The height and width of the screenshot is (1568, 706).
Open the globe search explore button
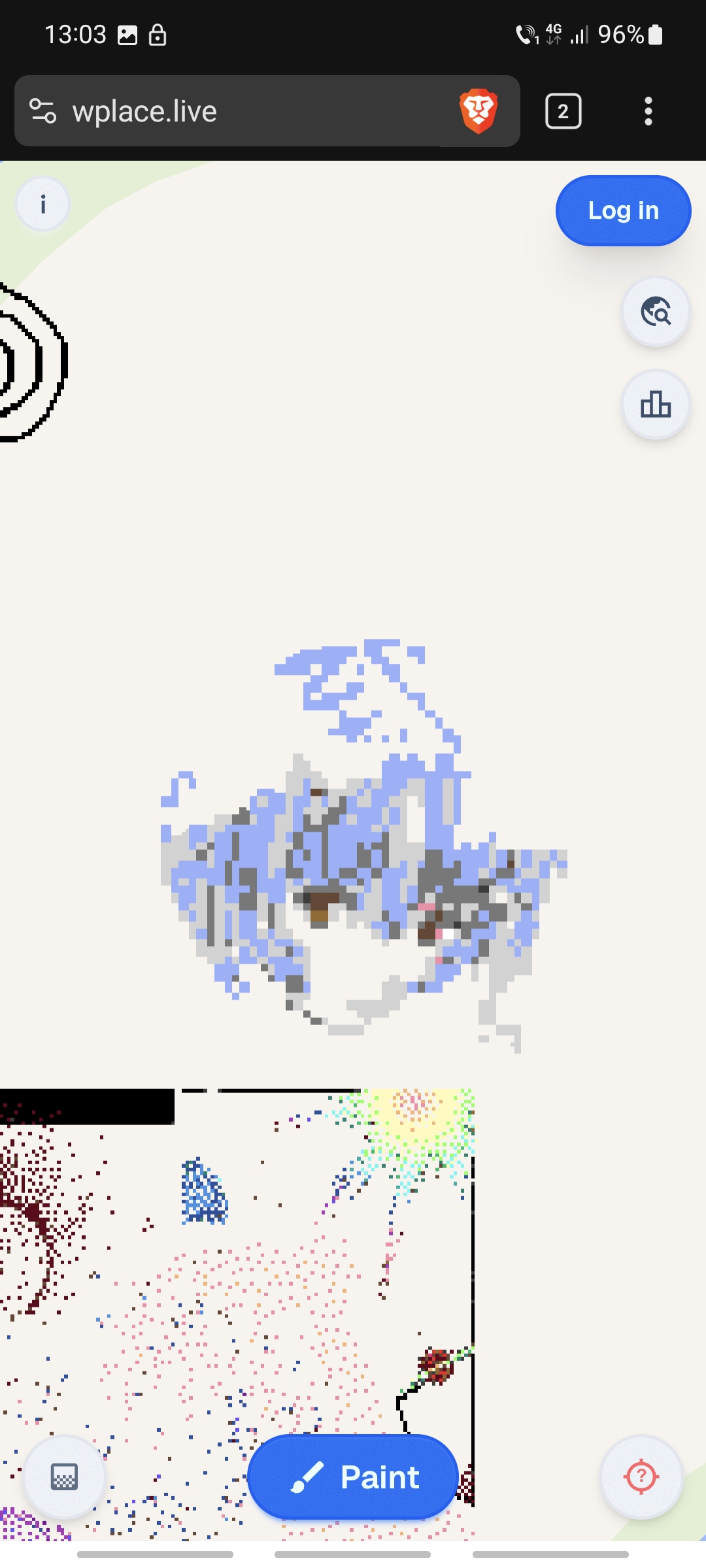[x=656, y=312]
